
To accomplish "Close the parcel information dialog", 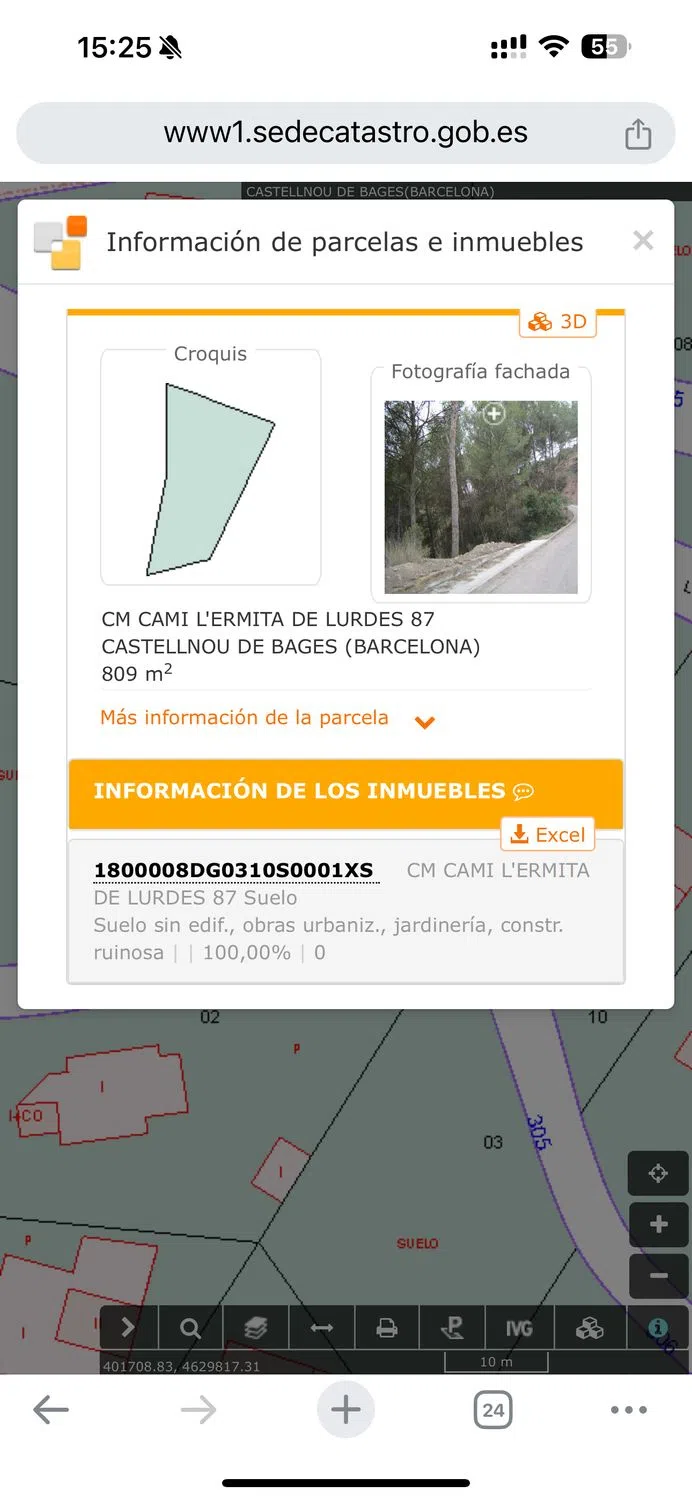I will pyautogui.click(x=643, y=240).
